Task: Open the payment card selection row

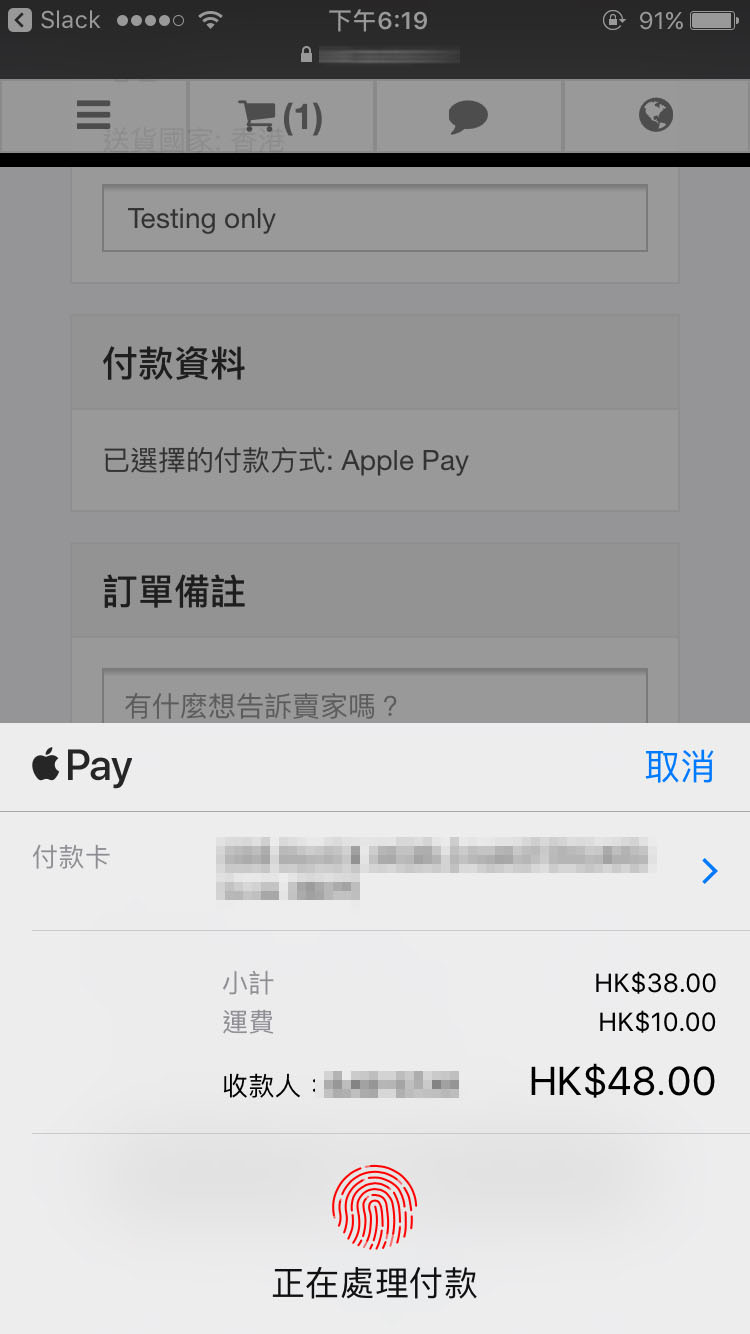Action: click(375, 871)
